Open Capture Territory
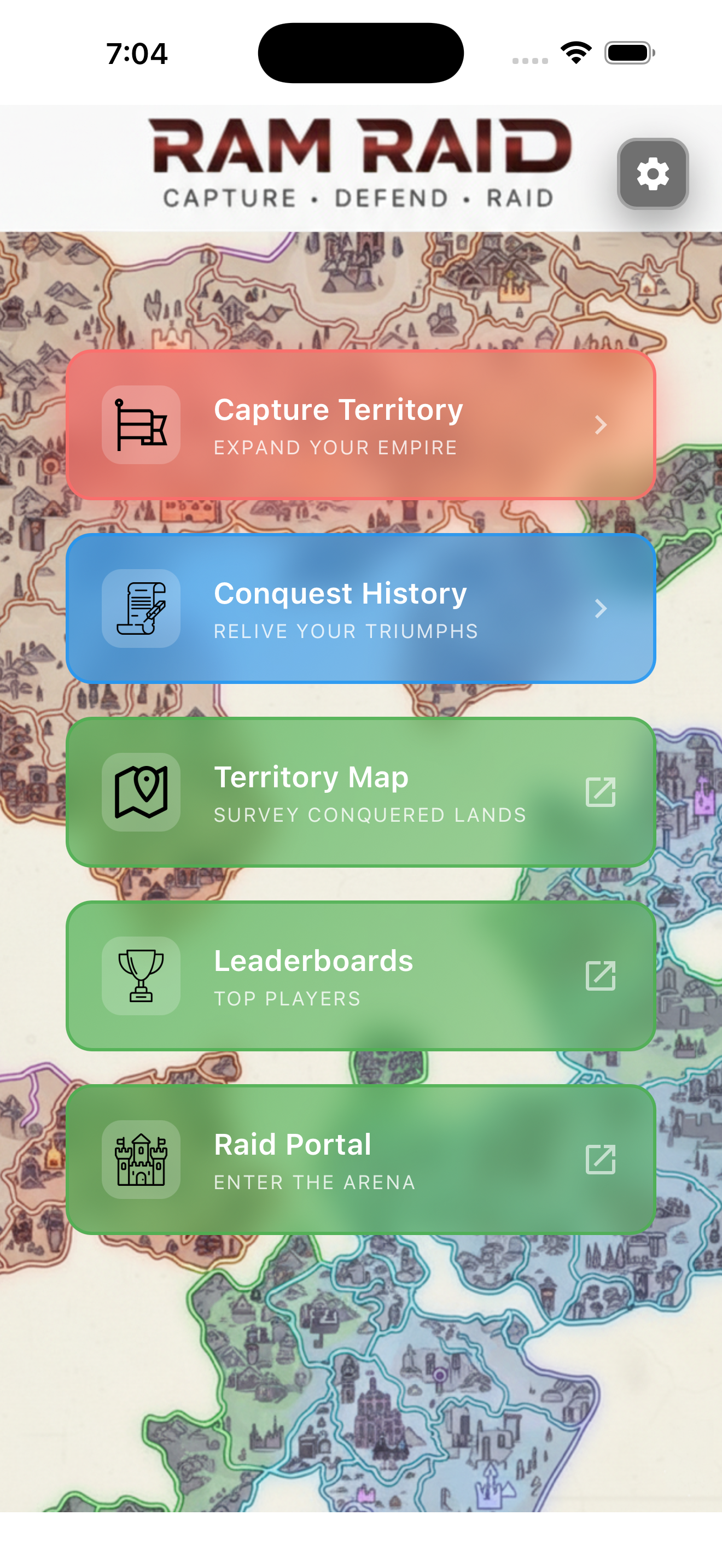Screen dimensions: 722x1568 point(360,425)
